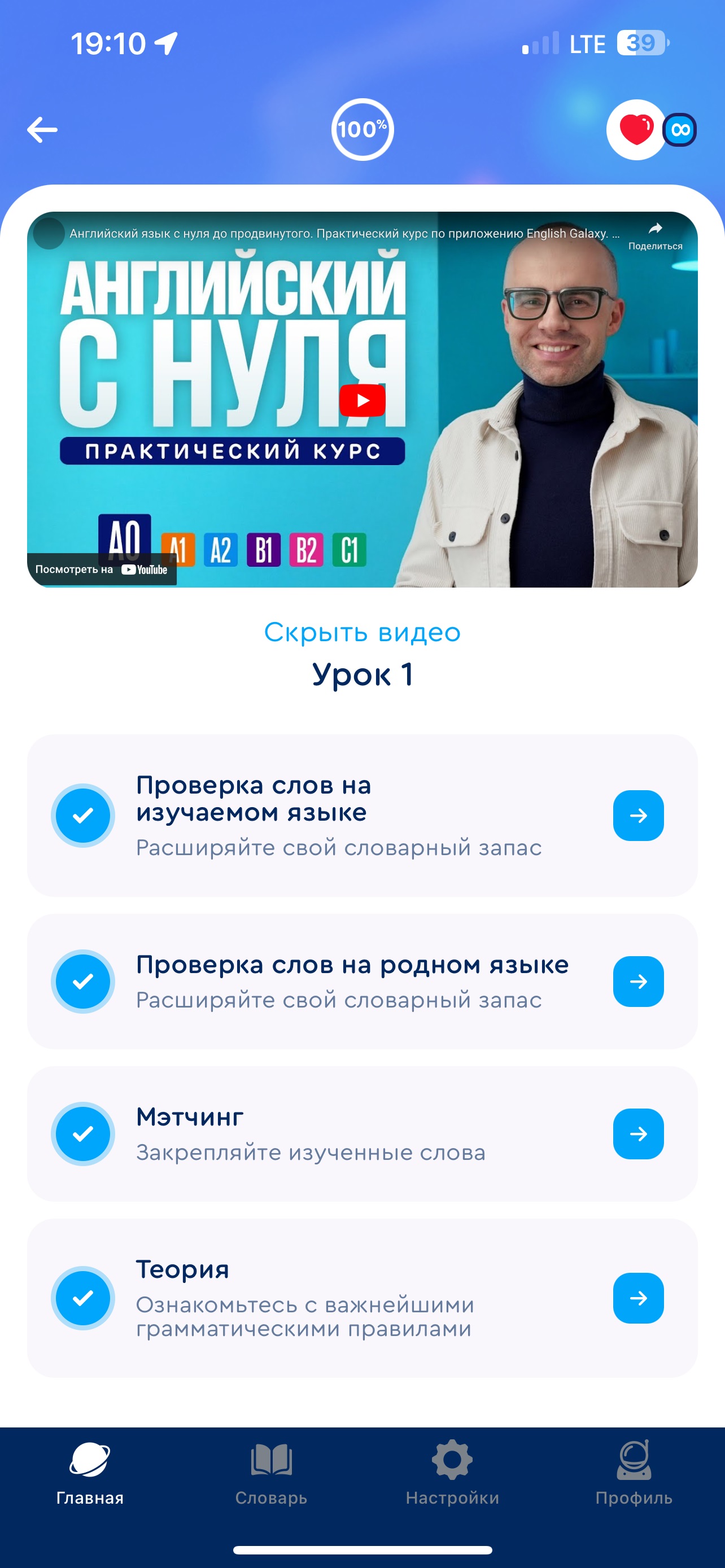725x1568 pixels.
Task: Share the video via Поделиться
Action: [x=655, y=235]
